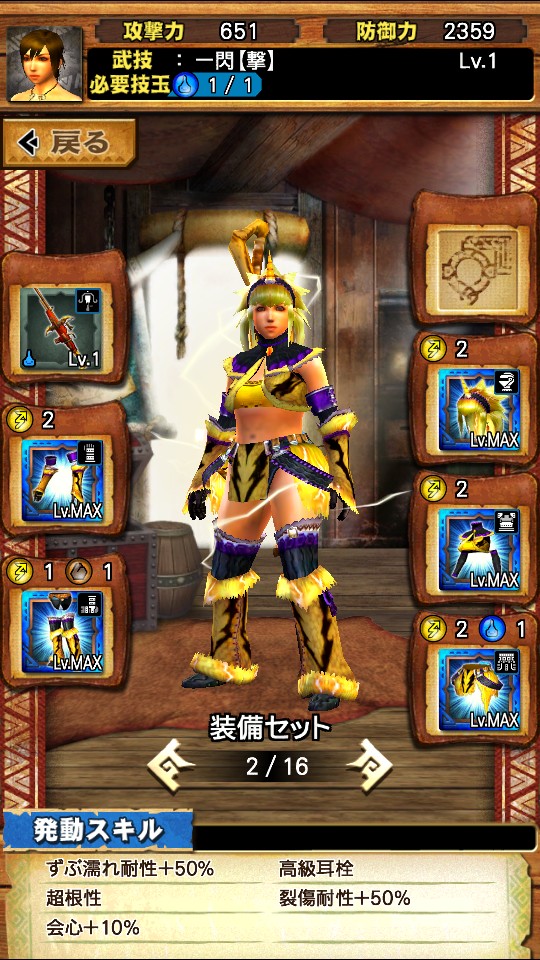
Task: Switch to the previous equipment set
Action: click(x=171, y=765)
